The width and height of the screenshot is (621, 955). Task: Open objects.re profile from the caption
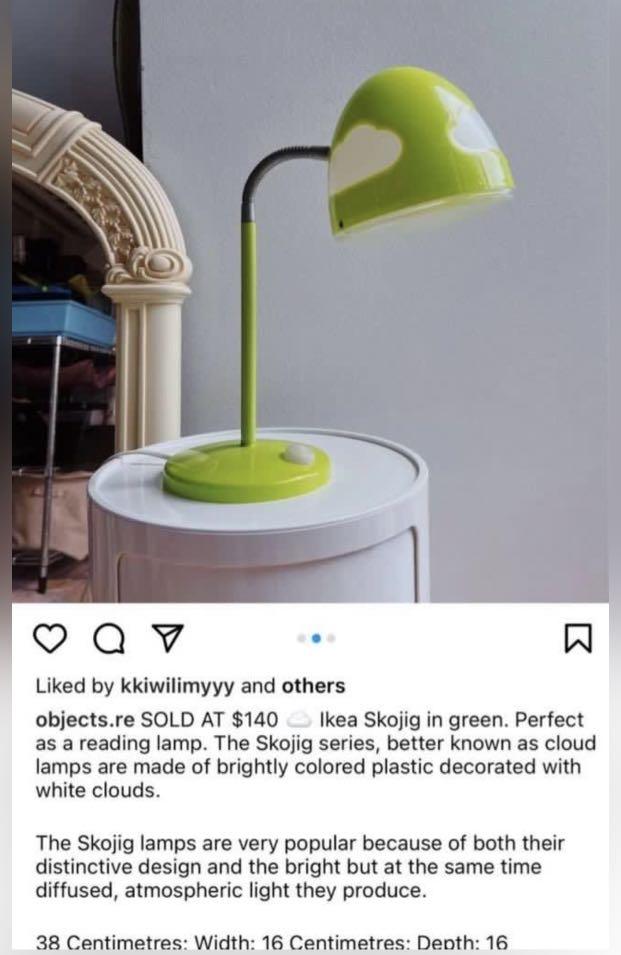(x=85, y=719)
